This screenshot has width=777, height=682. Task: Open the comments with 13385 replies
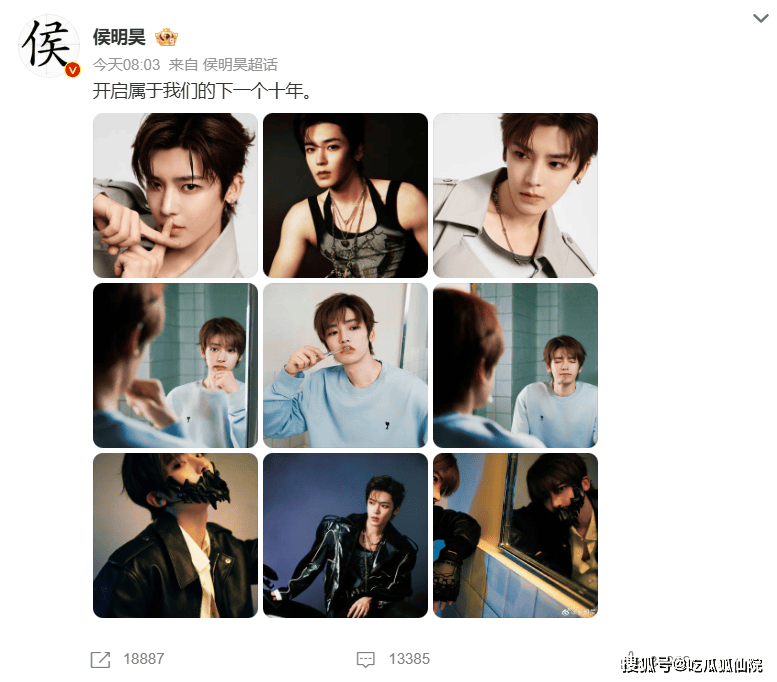point(393,659)
